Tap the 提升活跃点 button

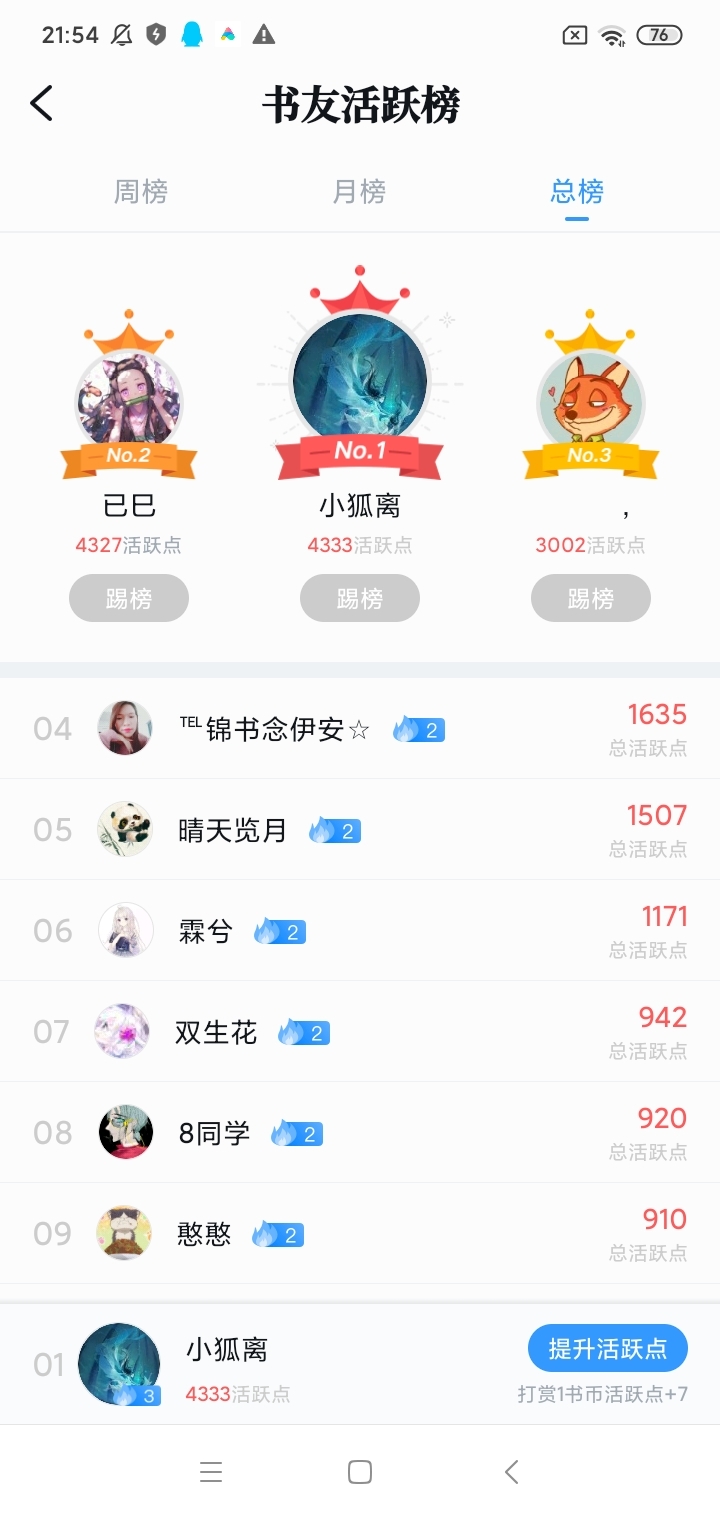pyautogui.click(x=608, y=1348)
